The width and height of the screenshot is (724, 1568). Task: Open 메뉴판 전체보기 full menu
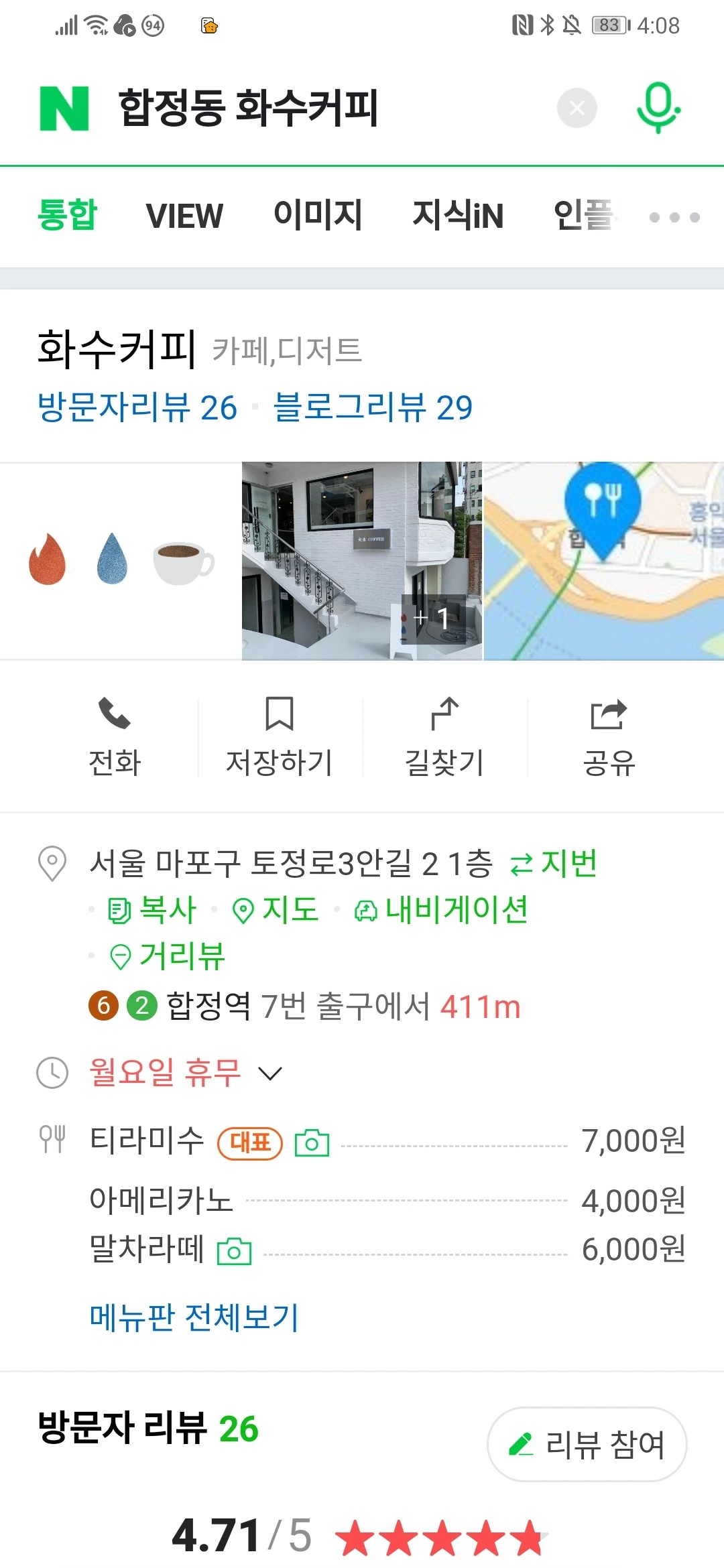[194, 1318]
